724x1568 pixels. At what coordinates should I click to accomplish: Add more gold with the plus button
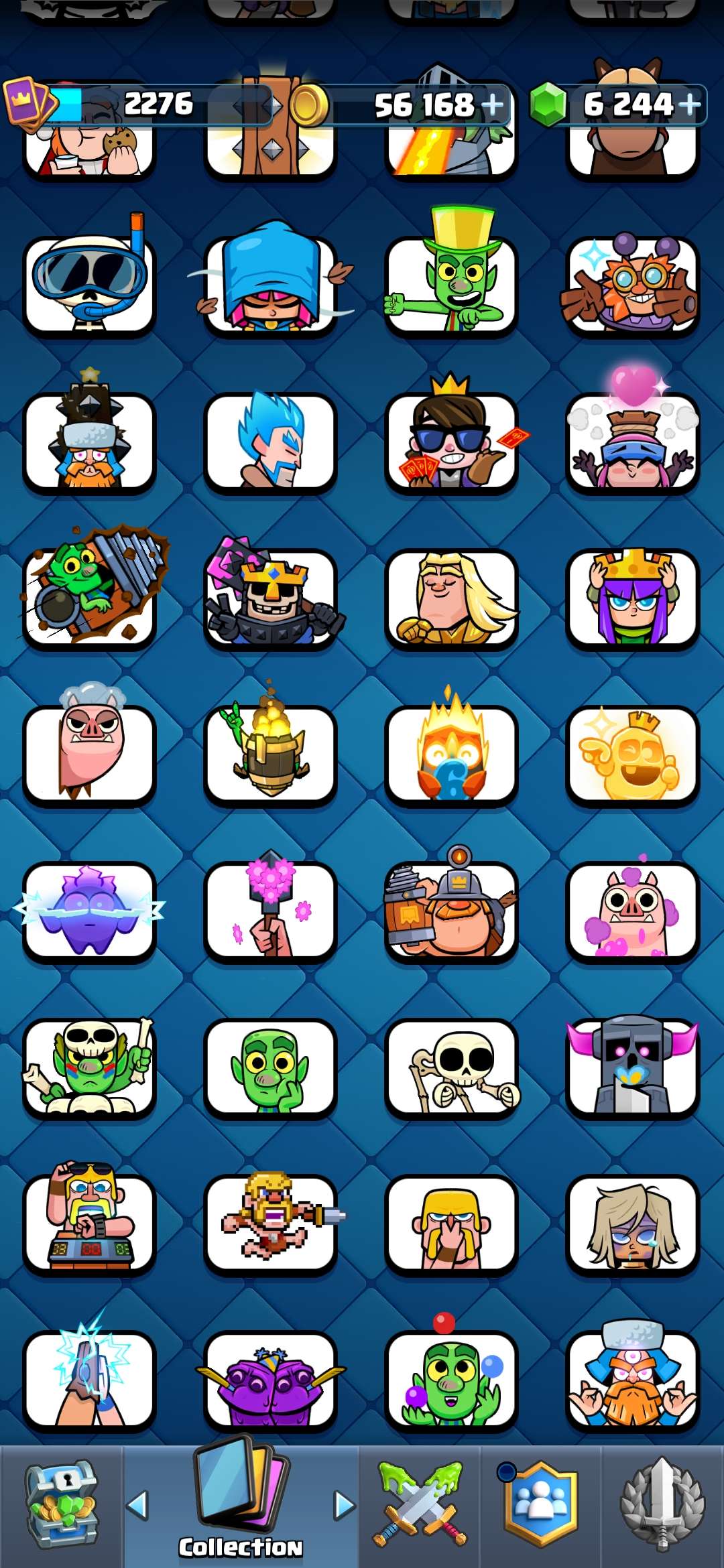pyautogui.click(x=493, y=105)
